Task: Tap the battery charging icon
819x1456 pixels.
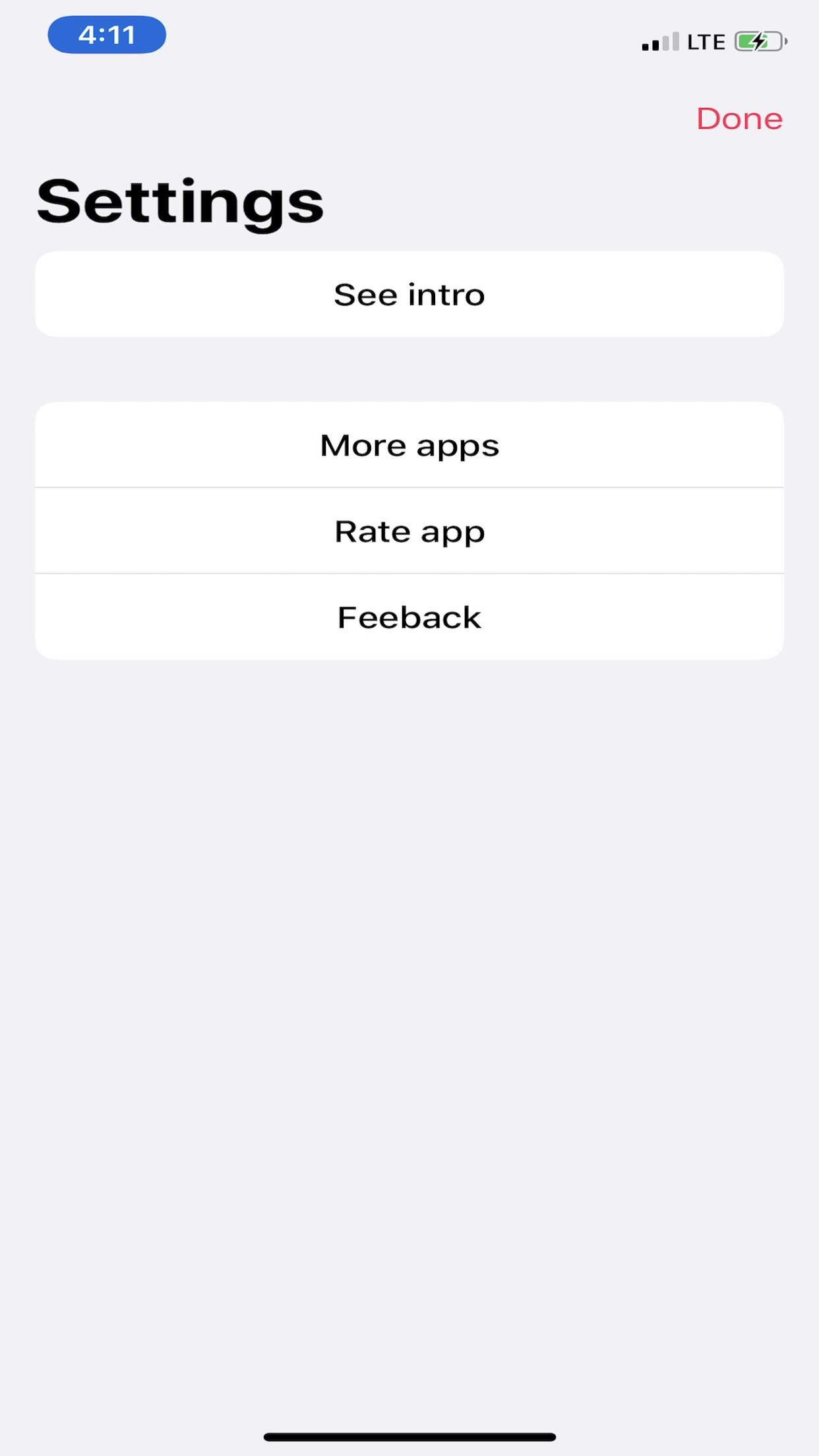Action: point(757,42)
